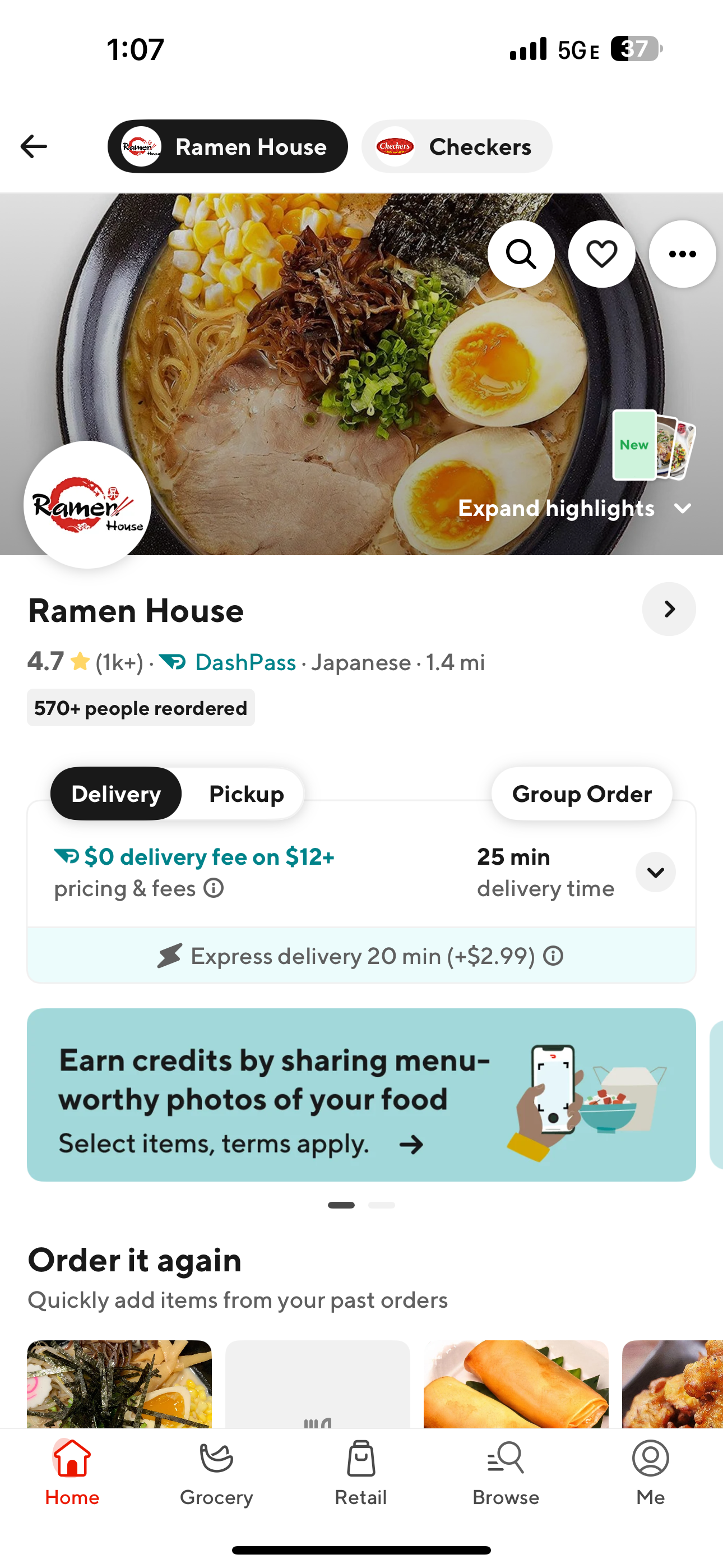Screen dimensions: 723x1568
Task: Expand highlights on the store photo
Action: coord(574,508)
